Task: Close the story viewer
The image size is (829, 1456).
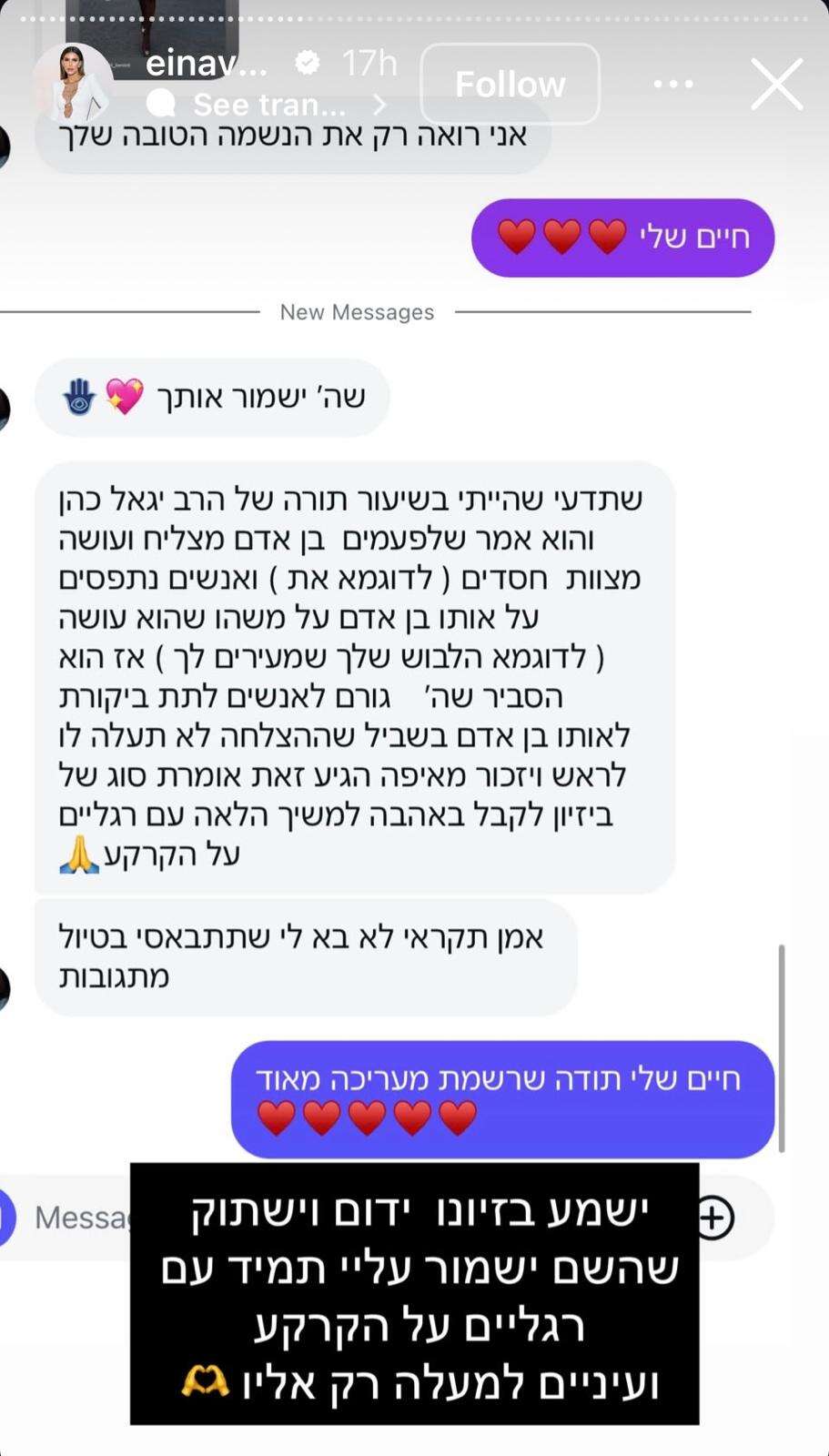Action: (x=776, y=85)
